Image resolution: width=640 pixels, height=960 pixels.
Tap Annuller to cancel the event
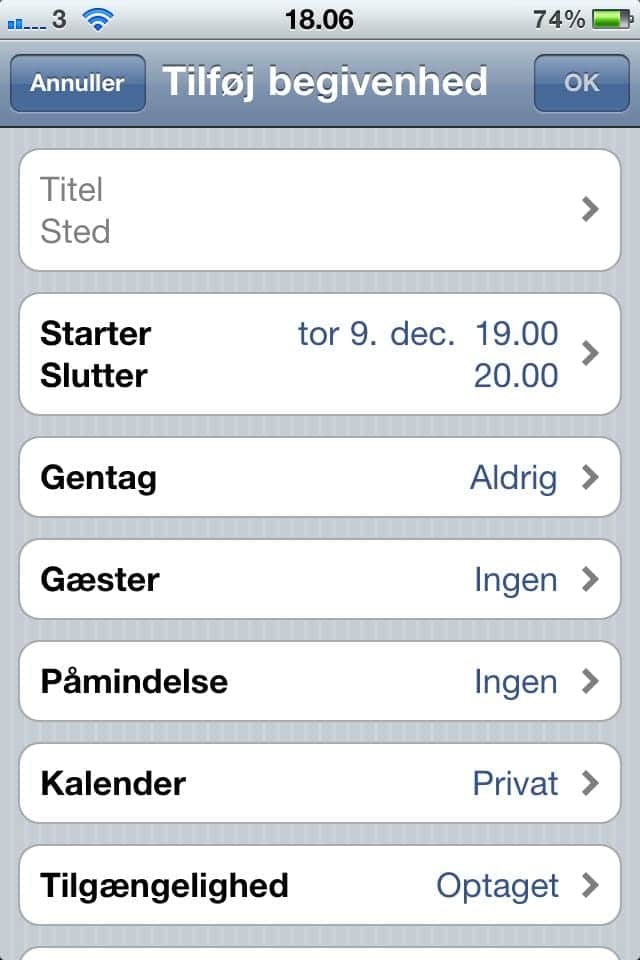click(77, 83)
